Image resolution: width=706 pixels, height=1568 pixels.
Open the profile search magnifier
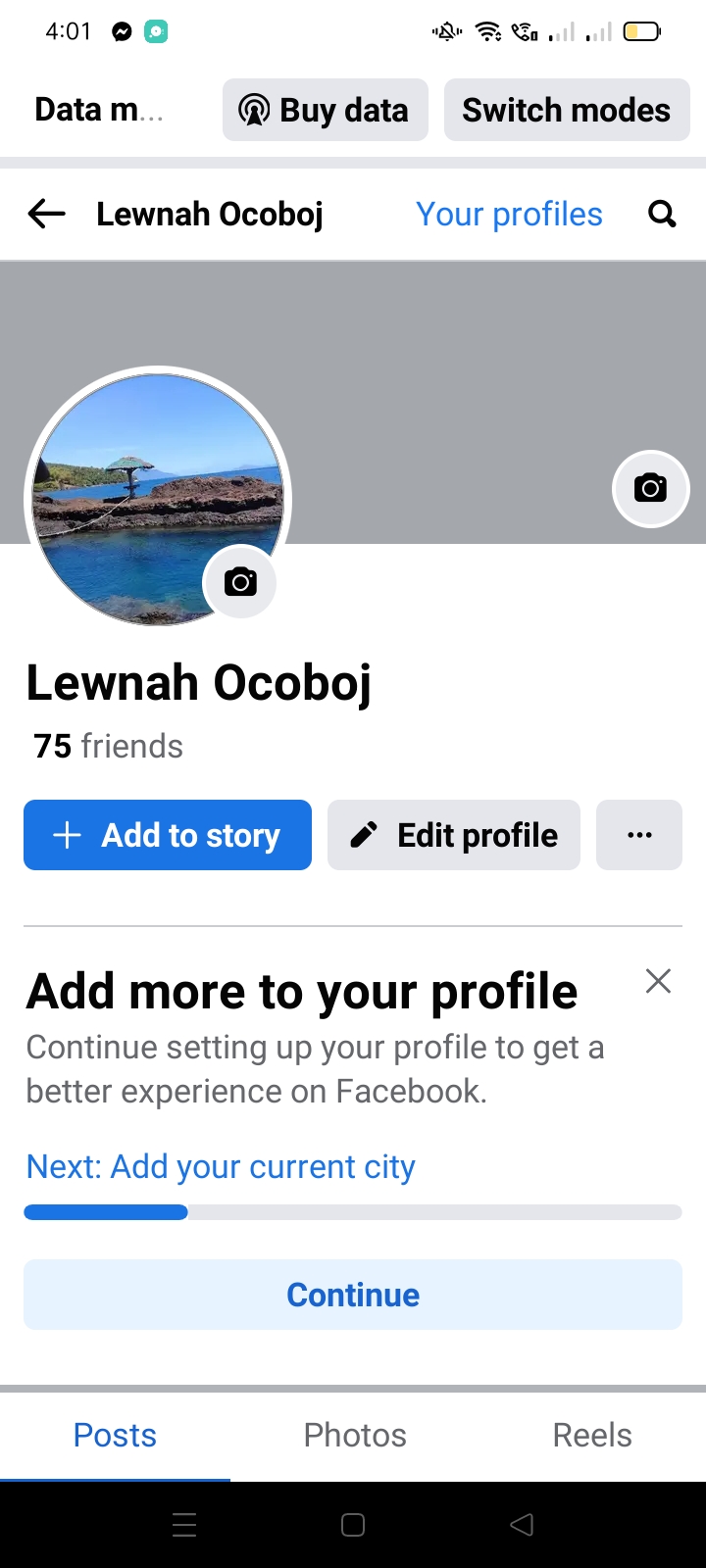(x=663, y=214)
